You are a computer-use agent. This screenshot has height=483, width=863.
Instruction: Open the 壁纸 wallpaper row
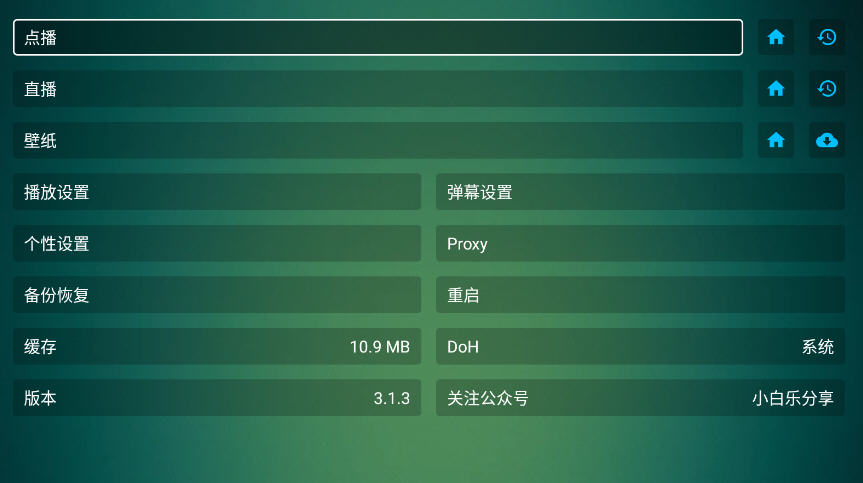coord(377,140)
